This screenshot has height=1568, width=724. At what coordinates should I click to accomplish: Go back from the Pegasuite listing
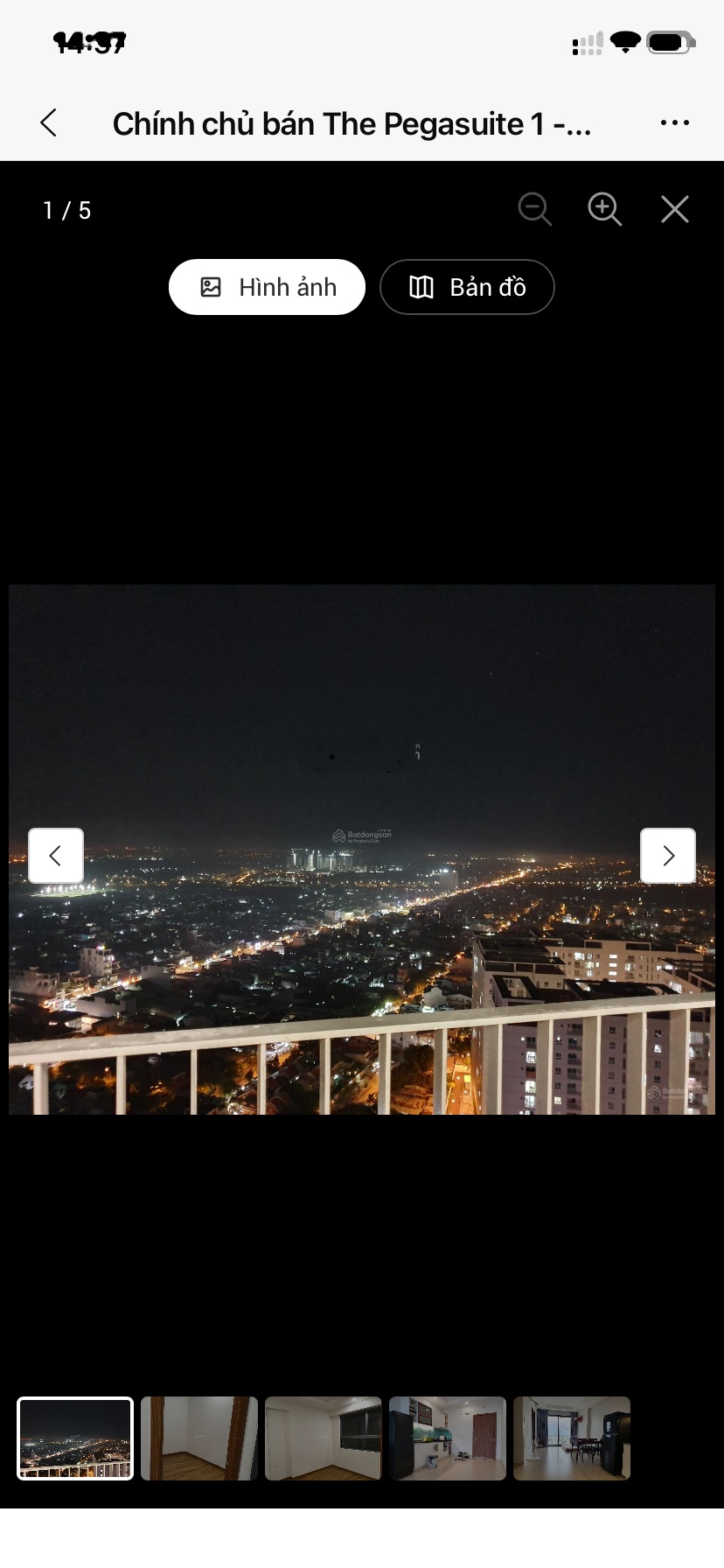pos(49,123)
